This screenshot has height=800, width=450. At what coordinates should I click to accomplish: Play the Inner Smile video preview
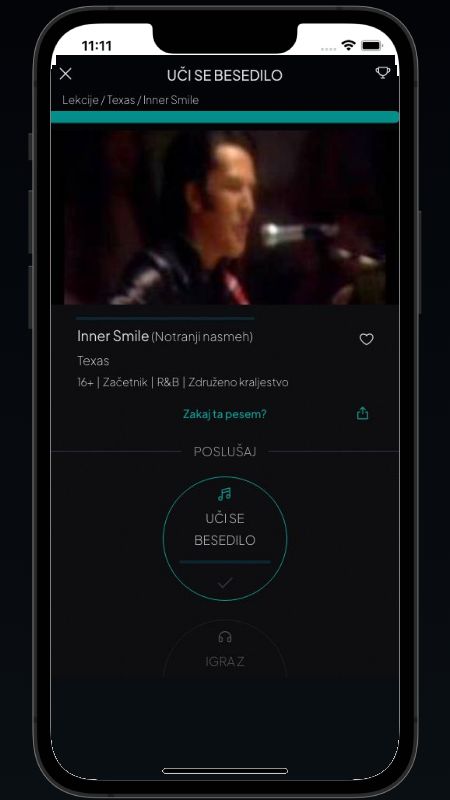click(225, 216)
